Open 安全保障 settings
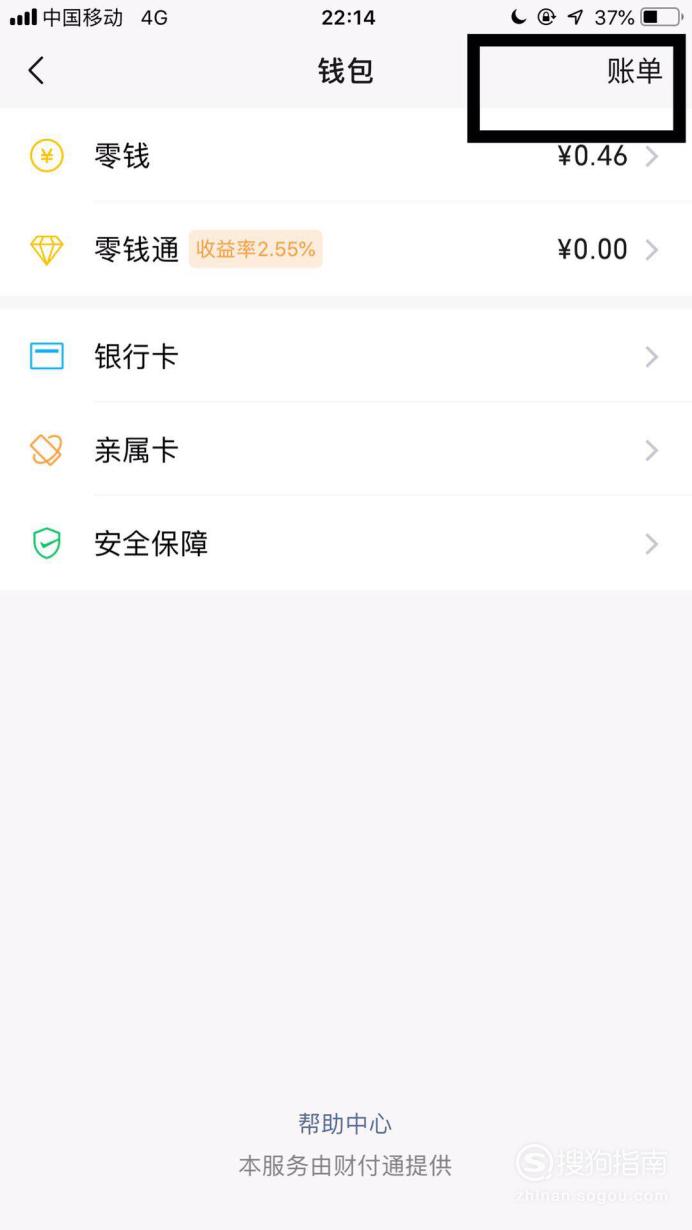The width and height of the screenshot is (692, 1230). coord(346,543)
